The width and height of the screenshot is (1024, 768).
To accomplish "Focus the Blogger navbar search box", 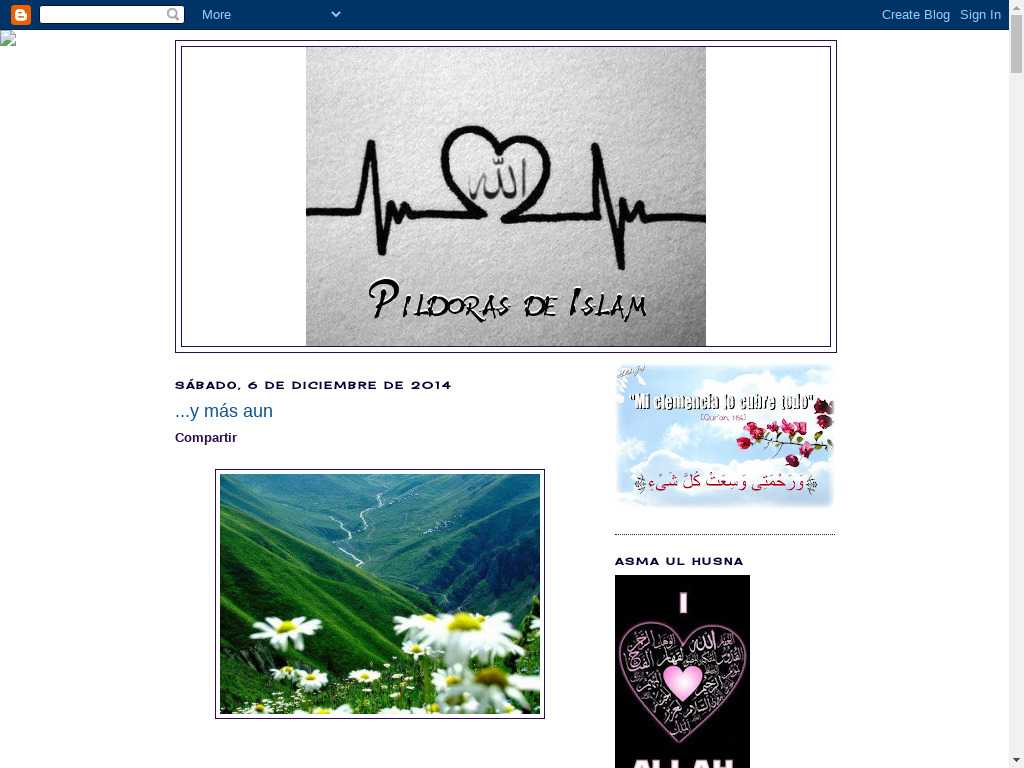I will point(103,14).
